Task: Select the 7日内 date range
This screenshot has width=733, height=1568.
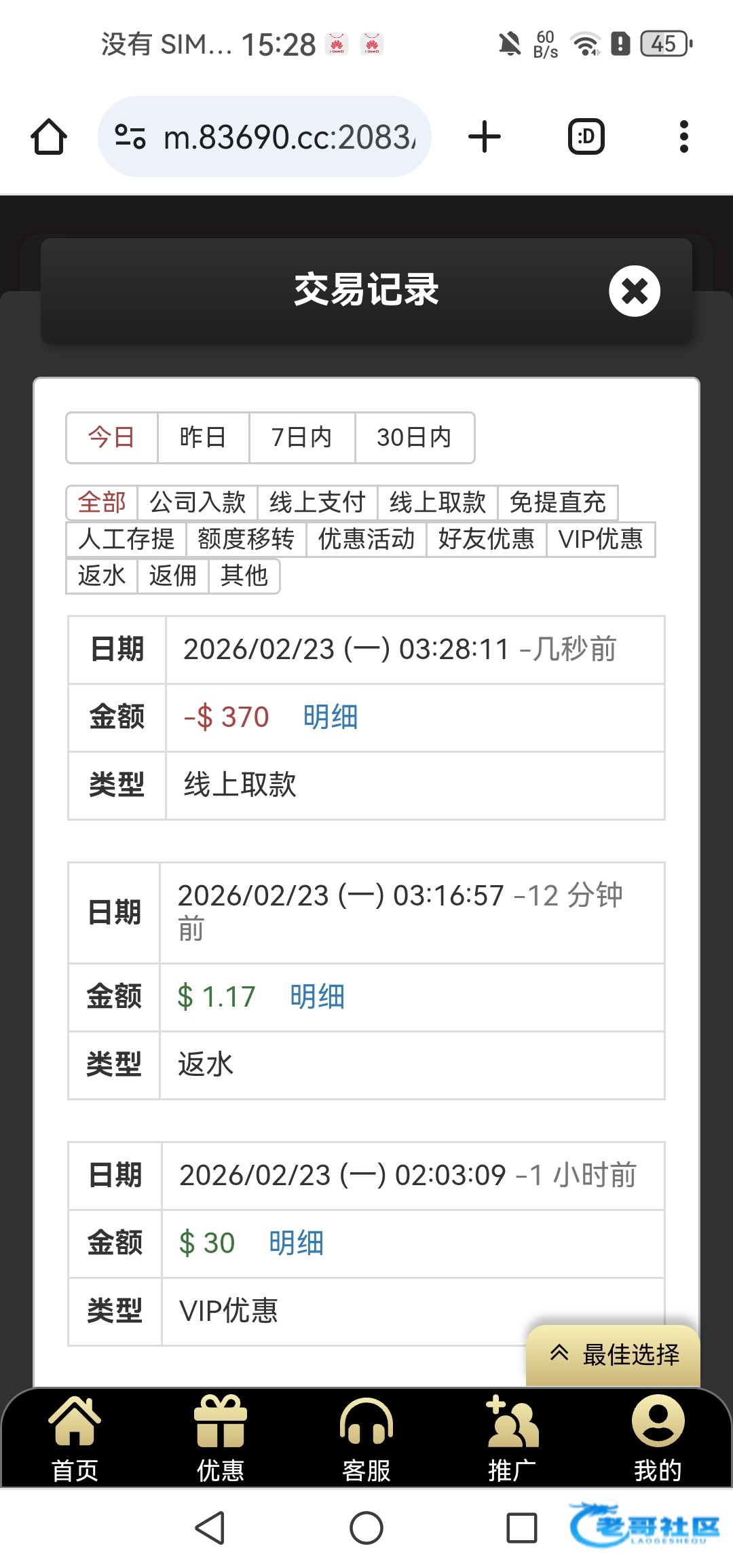Action: coord(301,438)
